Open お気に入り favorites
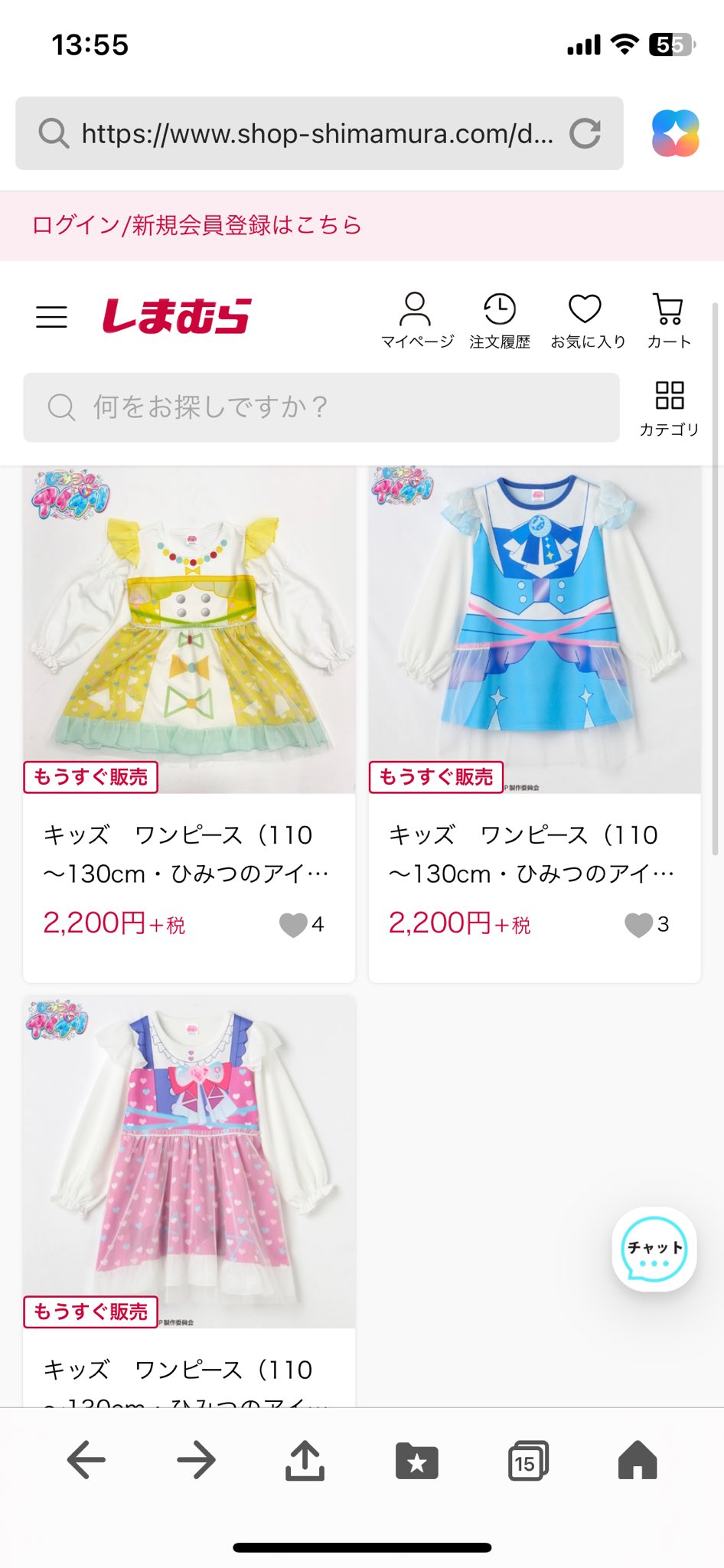 coord(588,321)
